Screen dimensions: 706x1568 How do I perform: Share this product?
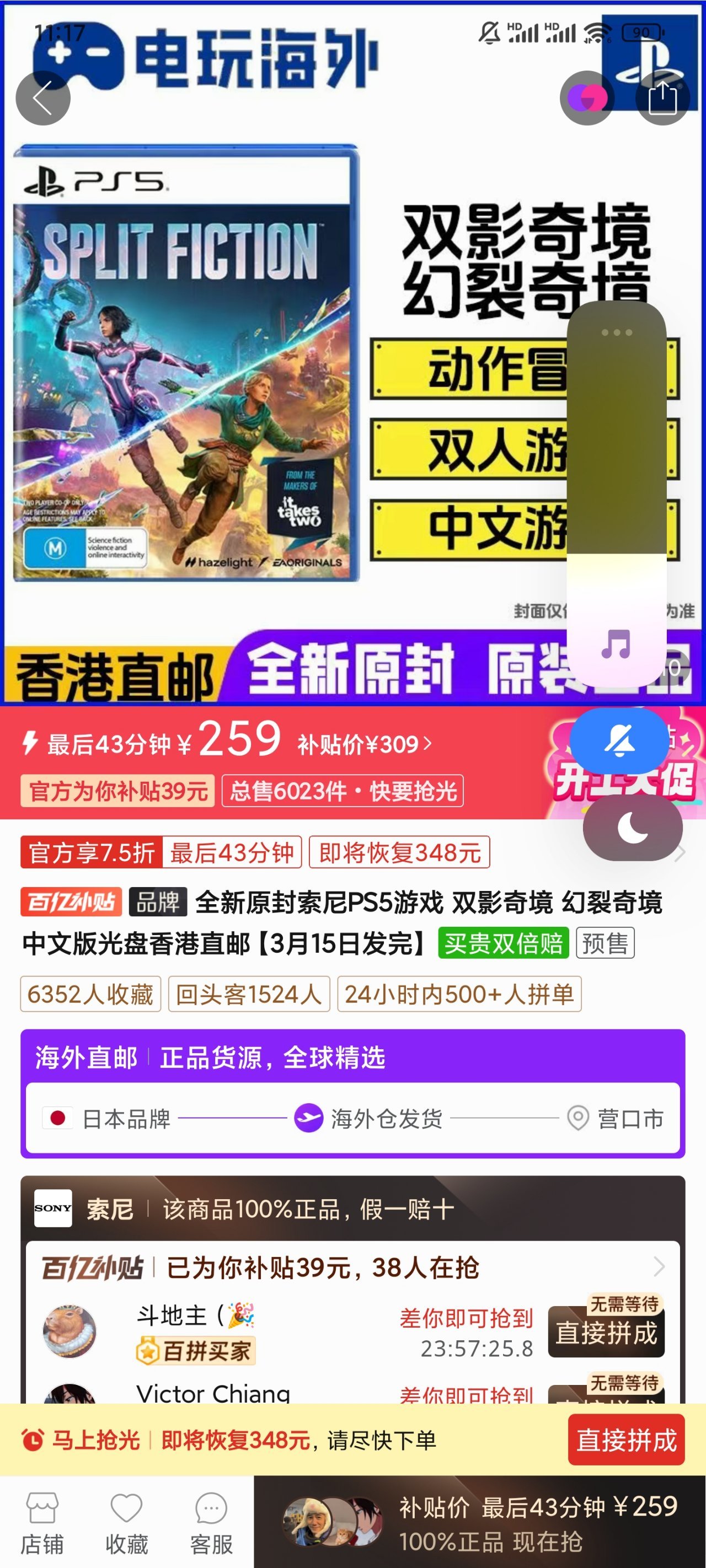click(662, 98)
